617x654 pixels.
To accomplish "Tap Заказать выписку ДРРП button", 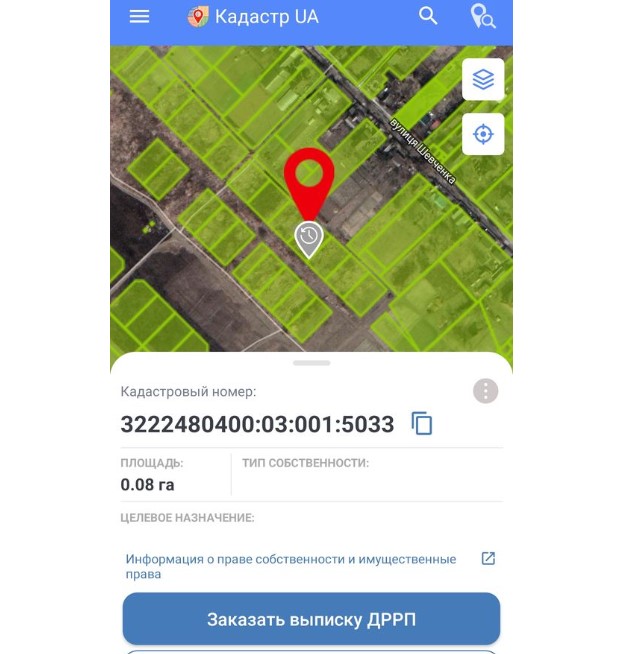I will [311, 619].
